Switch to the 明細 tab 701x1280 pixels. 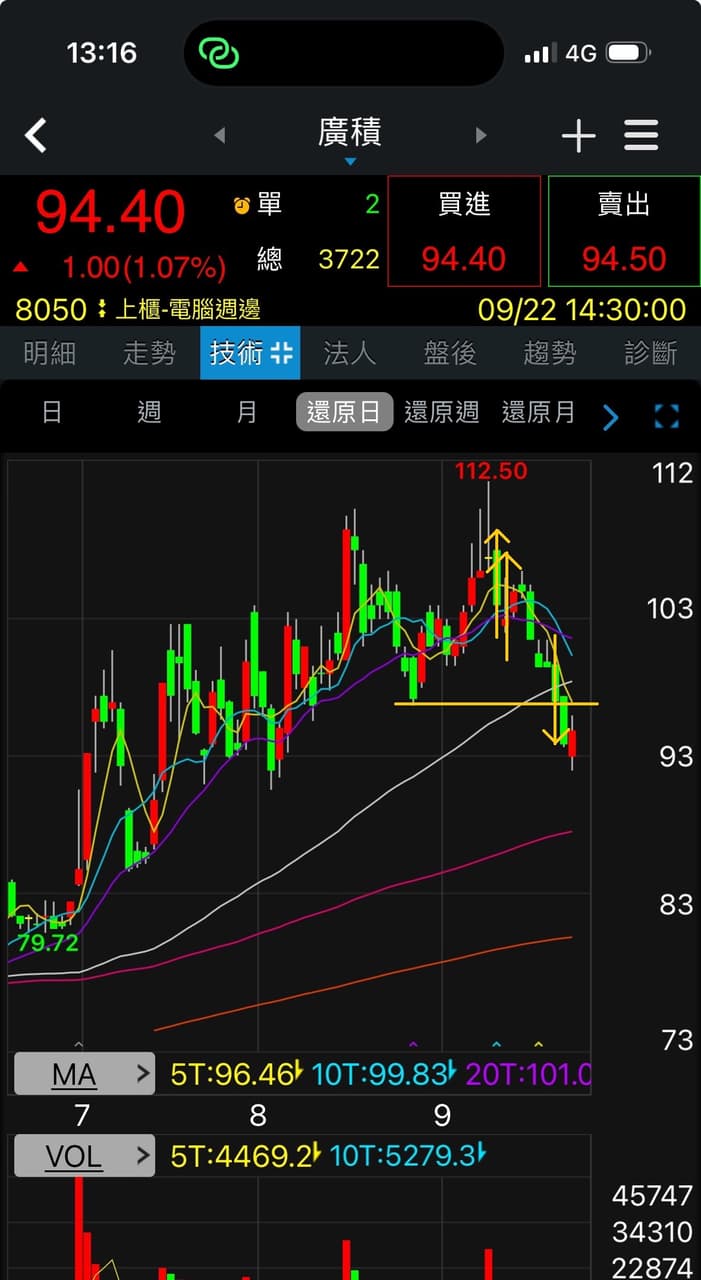coord(49,353)
